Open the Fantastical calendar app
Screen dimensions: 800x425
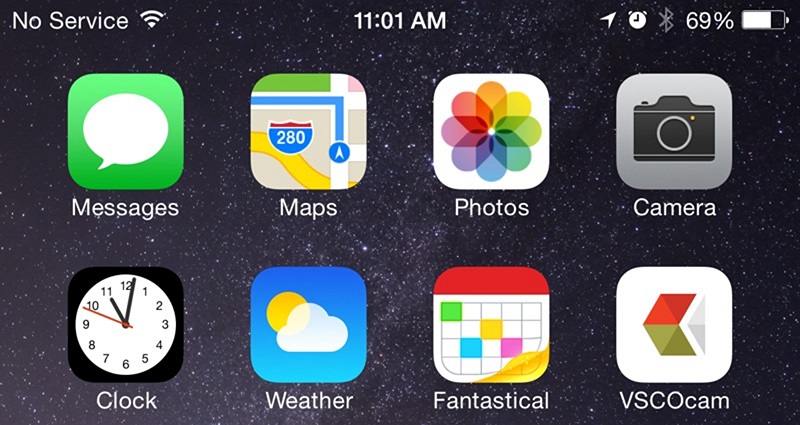491,325
